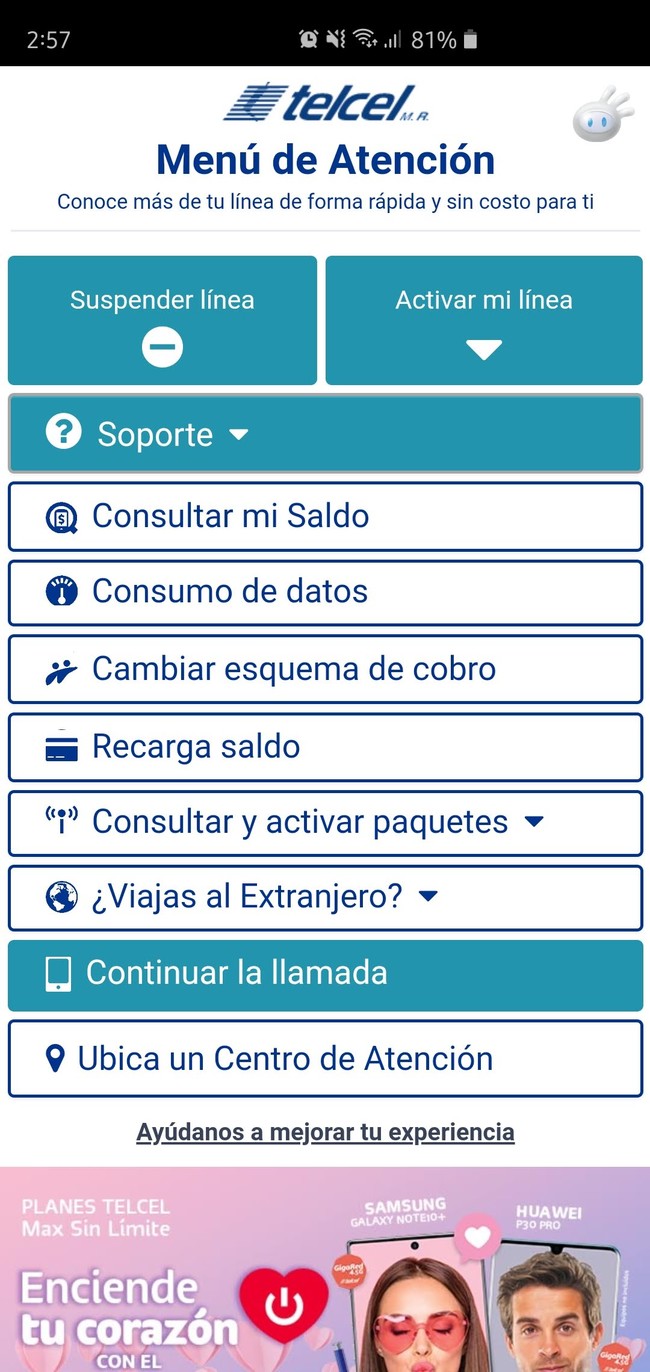Viewport: 650px width, 1372px height.
Task: Tap Continuar la llamada
Action: 325,974
